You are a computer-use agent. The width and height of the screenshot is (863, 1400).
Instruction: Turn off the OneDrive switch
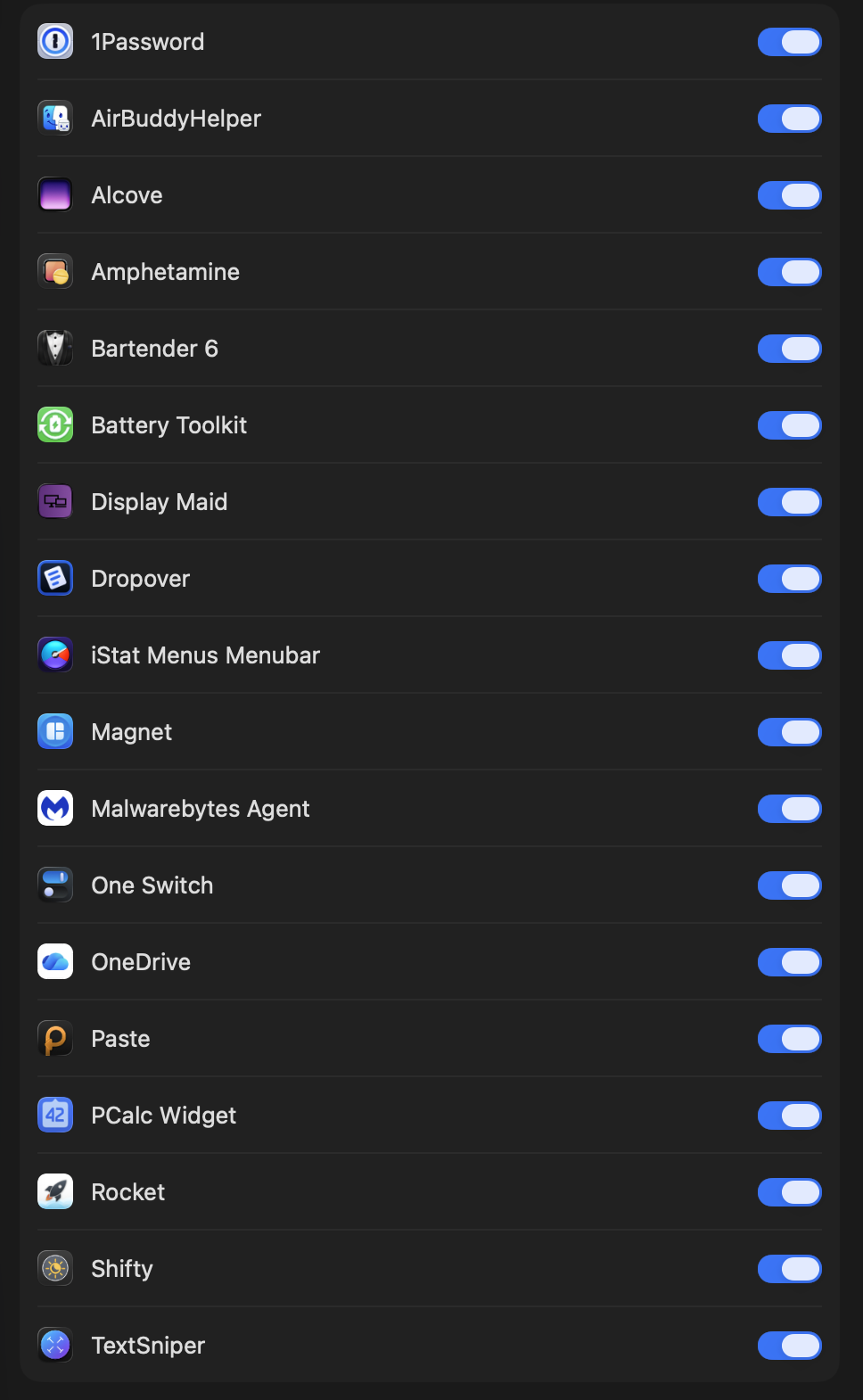click(x=789, y=962)
